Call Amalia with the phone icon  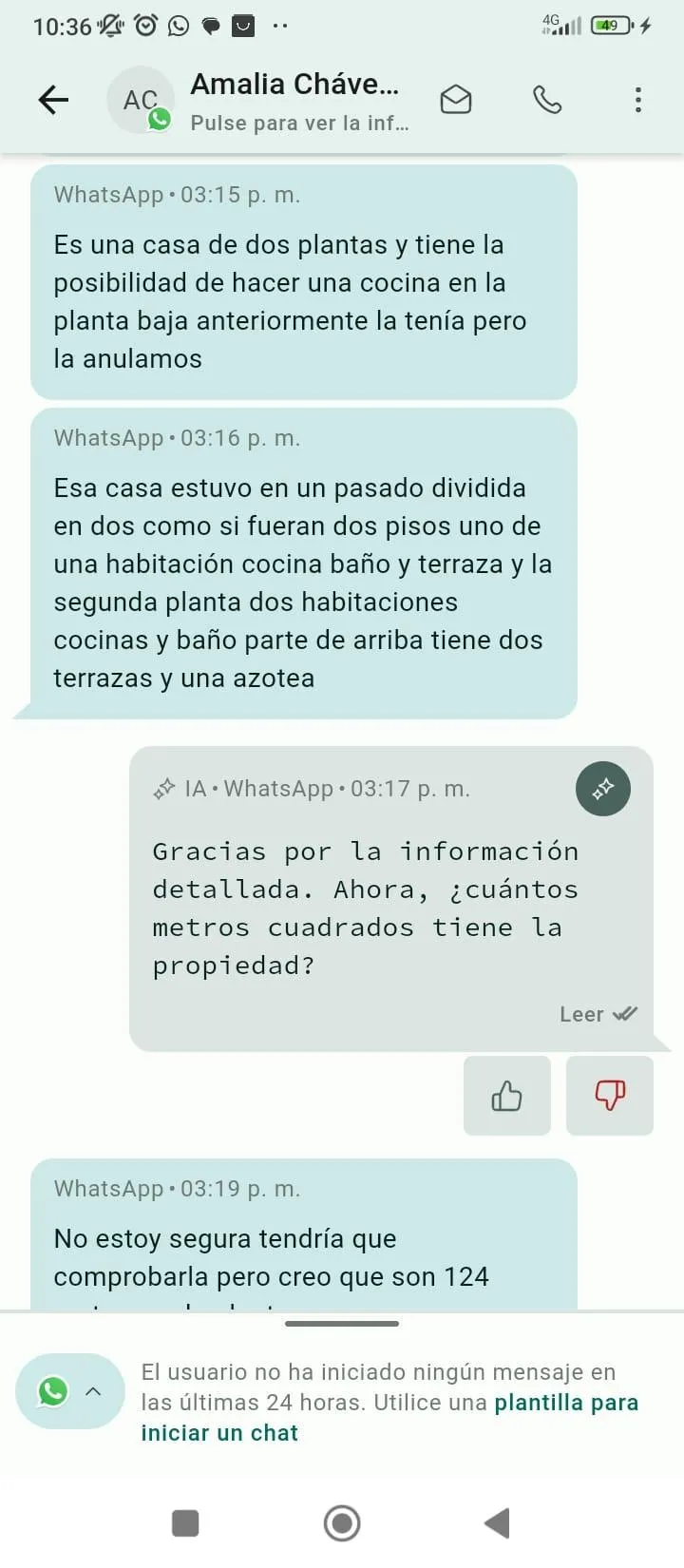[547, 100]
